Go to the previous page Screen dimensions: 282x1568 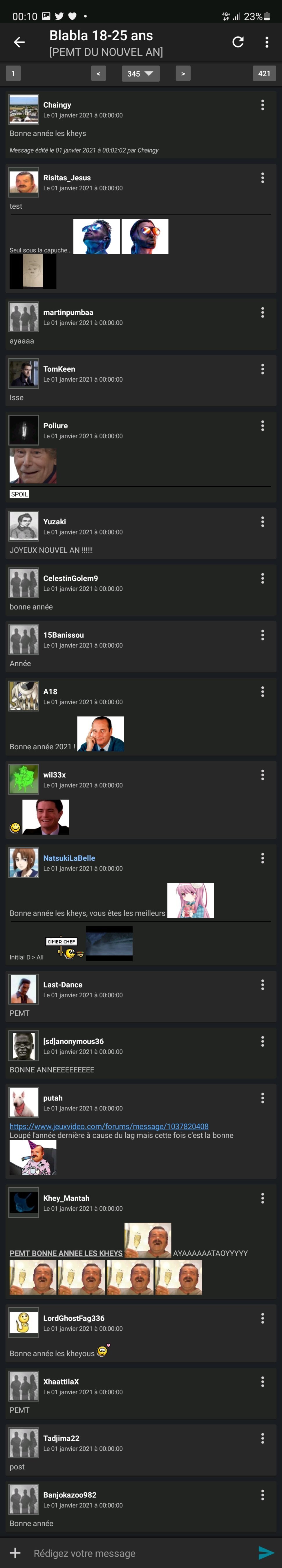(98, 74)
